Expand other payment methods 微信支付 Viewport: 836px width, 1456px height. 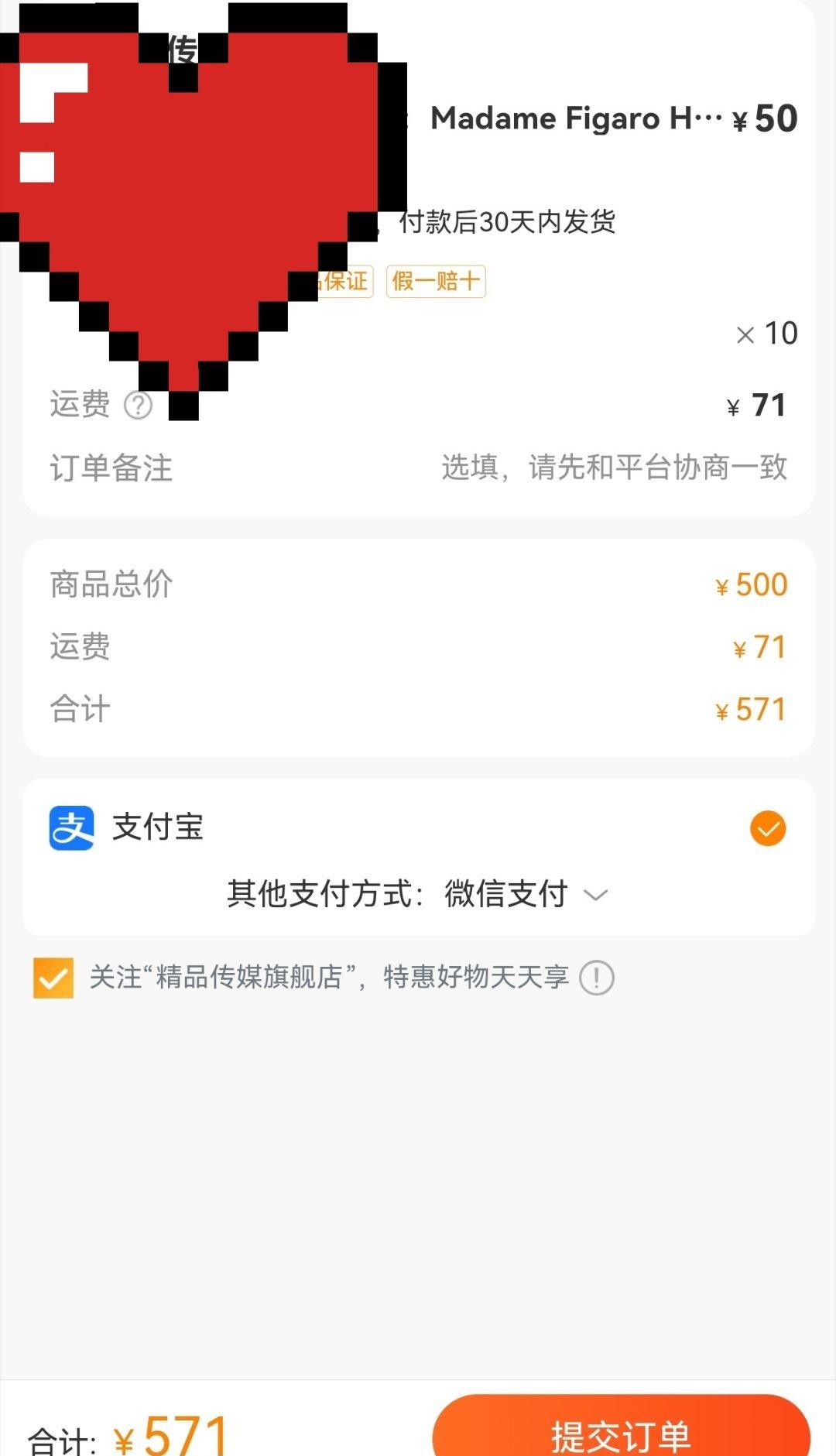pyautogui.click(x=418, y=894)
